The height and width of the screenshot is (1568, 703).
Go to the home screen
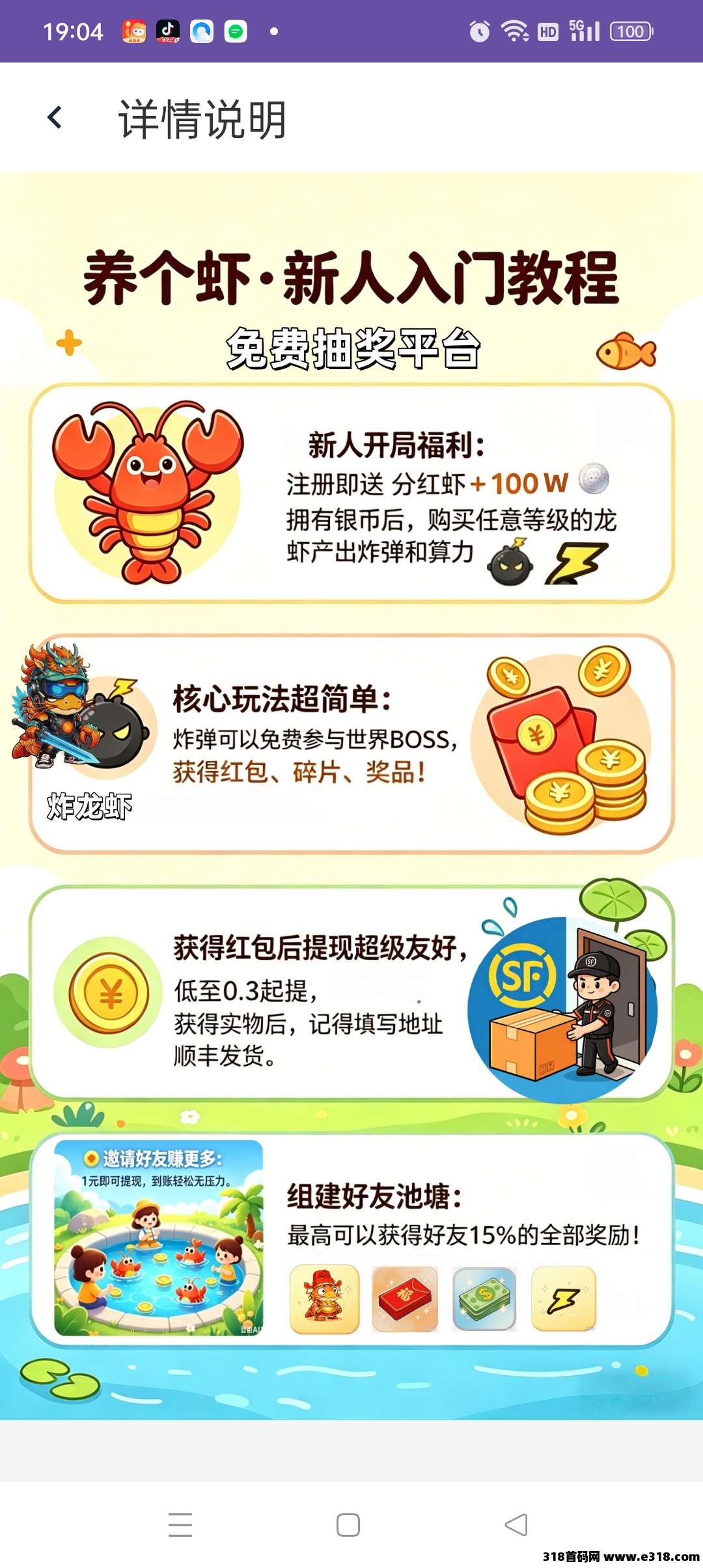(x=348, y=1525)
